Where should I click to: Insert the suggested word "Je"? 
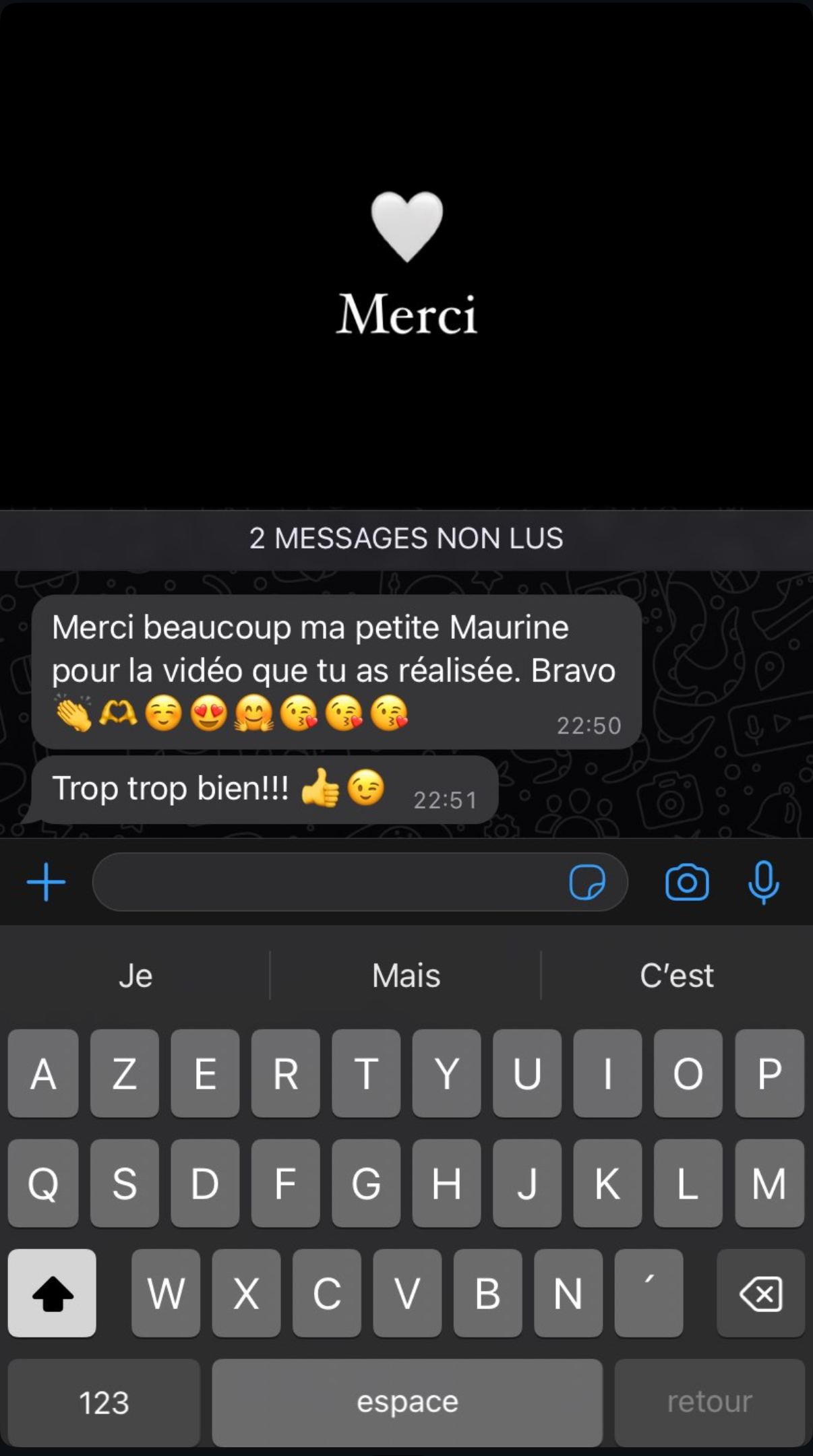pos(135,976)
